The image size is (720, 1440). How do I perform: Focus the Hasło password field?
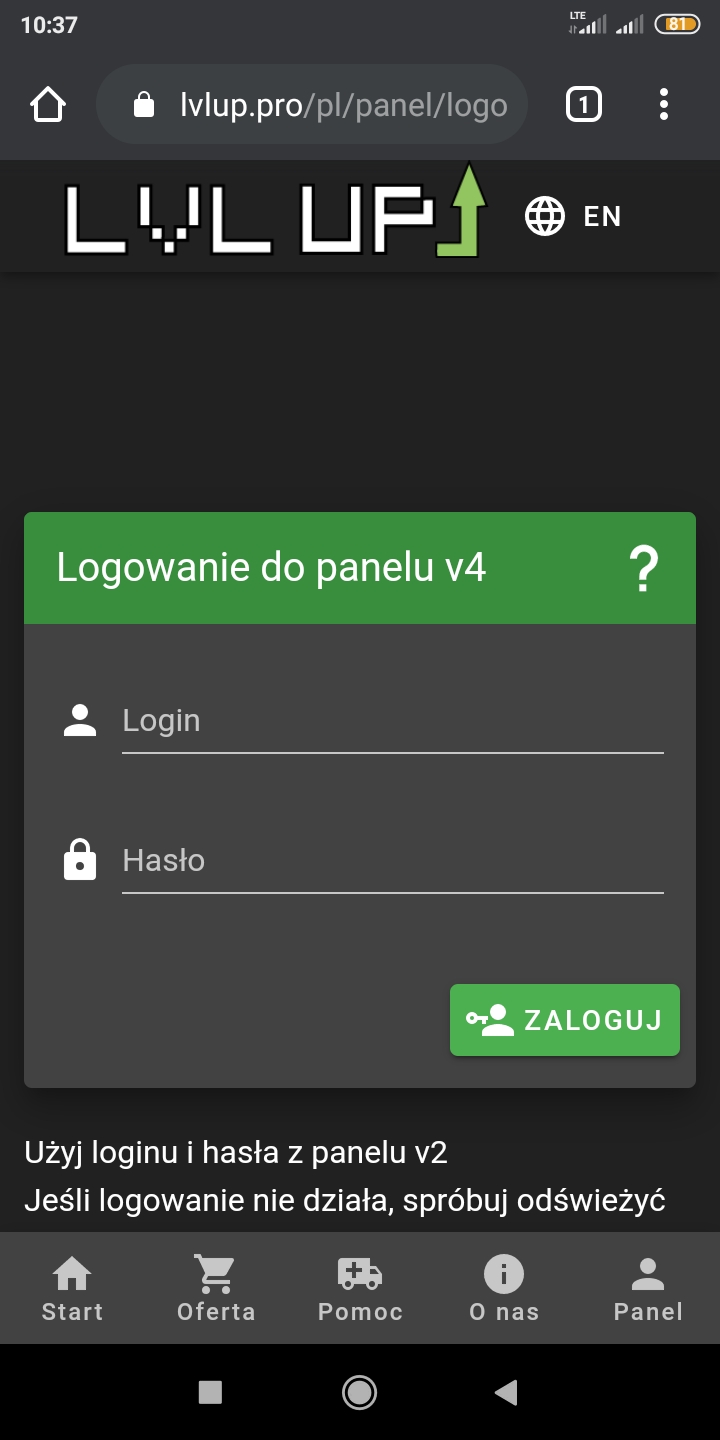(x=392, y=861)
